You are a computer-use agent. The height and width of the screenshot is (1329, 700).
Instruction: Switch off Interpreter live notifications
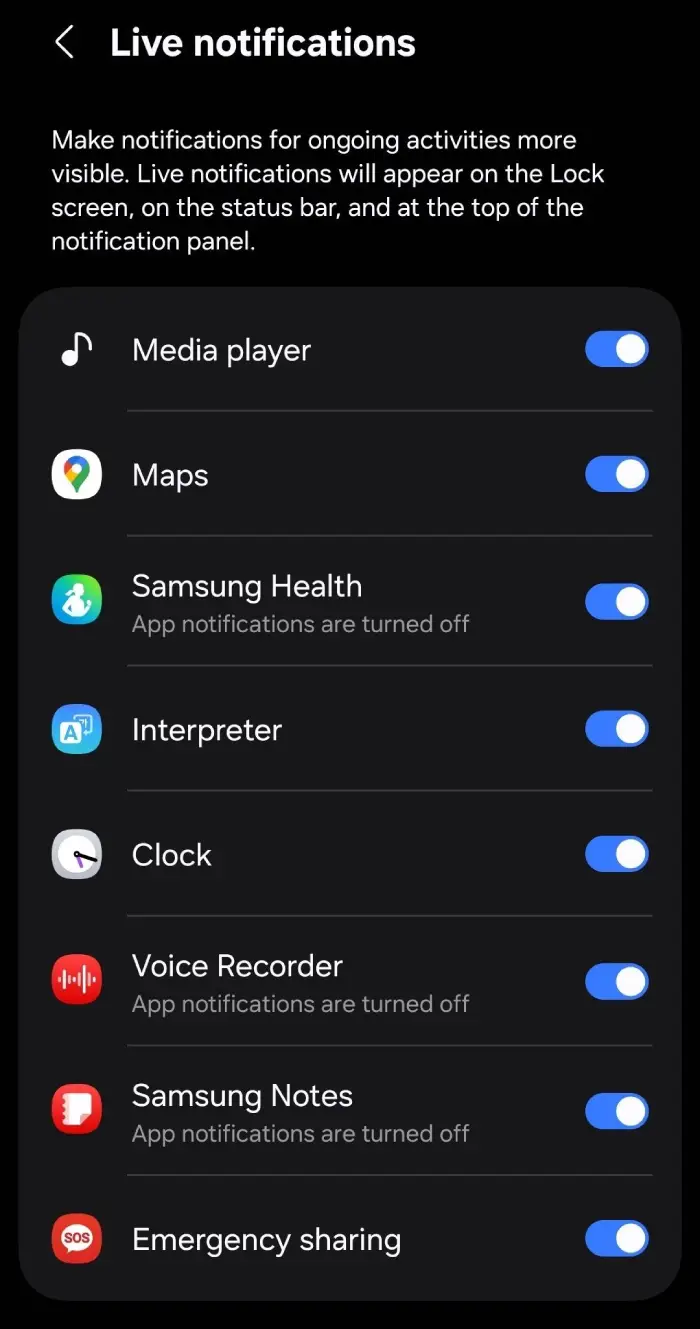(617, 729)
